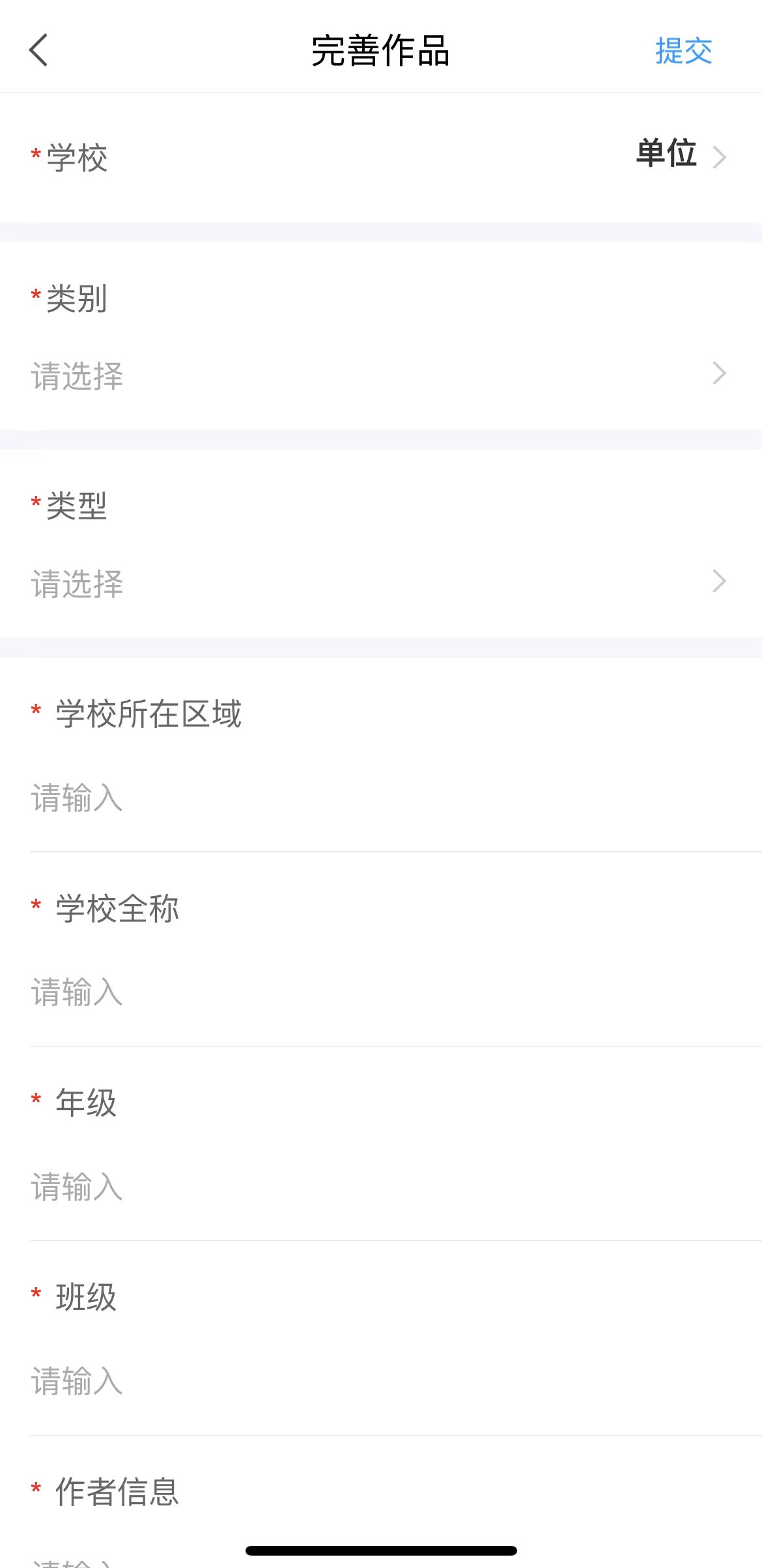The width and height of the screenshot is (762, 1568).
Task: Focus the 班级 input field
Action: coord(380,1380)
